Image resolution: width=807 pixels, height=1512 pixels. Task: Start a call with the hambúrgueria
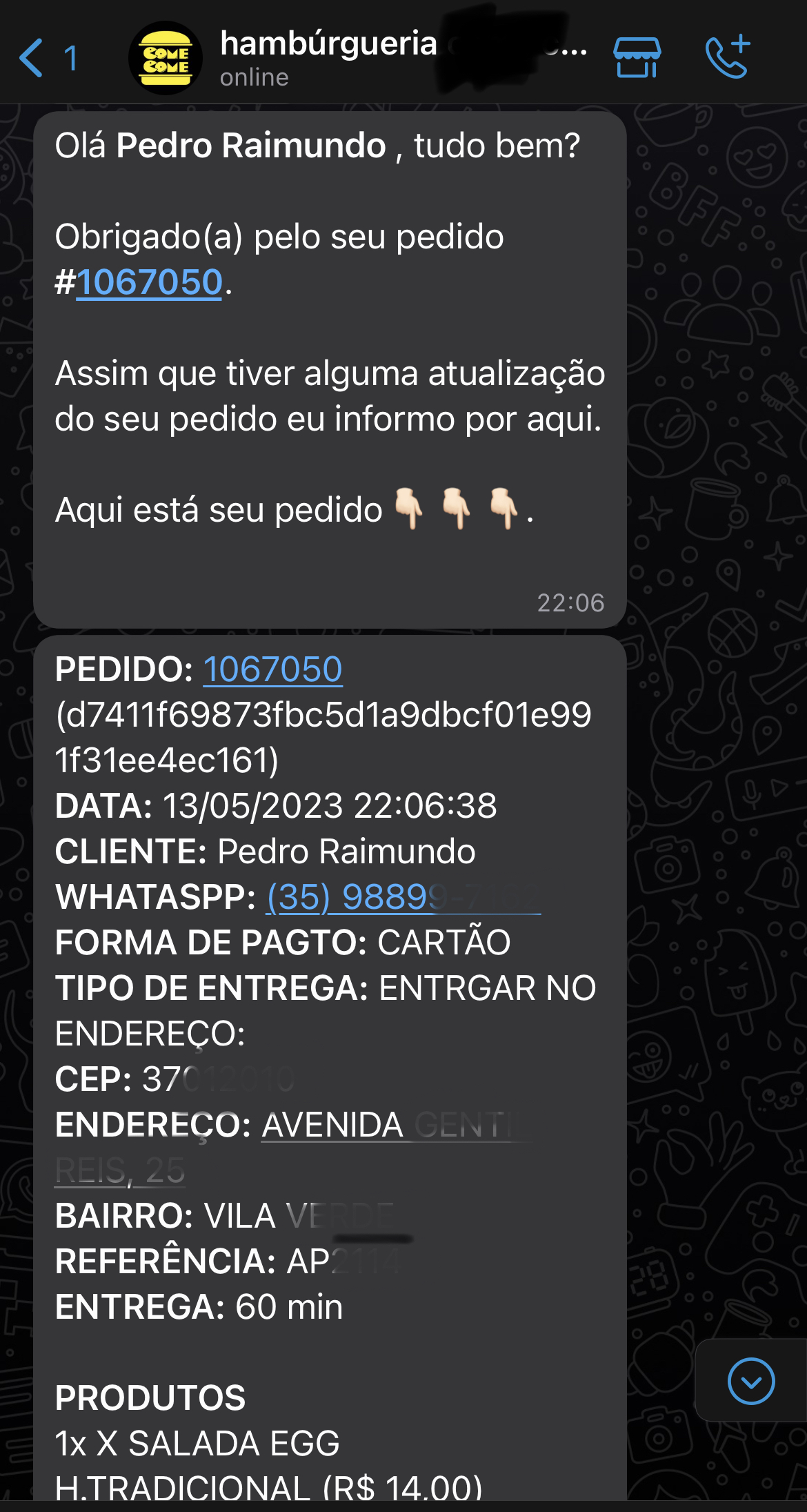coord(728,57)
